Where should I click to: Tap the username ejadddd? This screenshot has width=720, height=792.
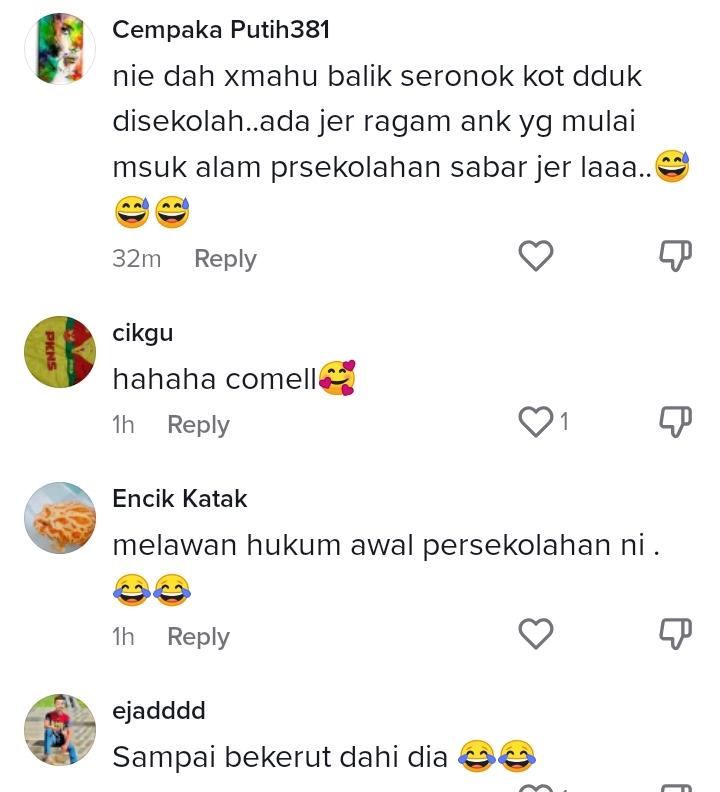click(x=158, y=710)
